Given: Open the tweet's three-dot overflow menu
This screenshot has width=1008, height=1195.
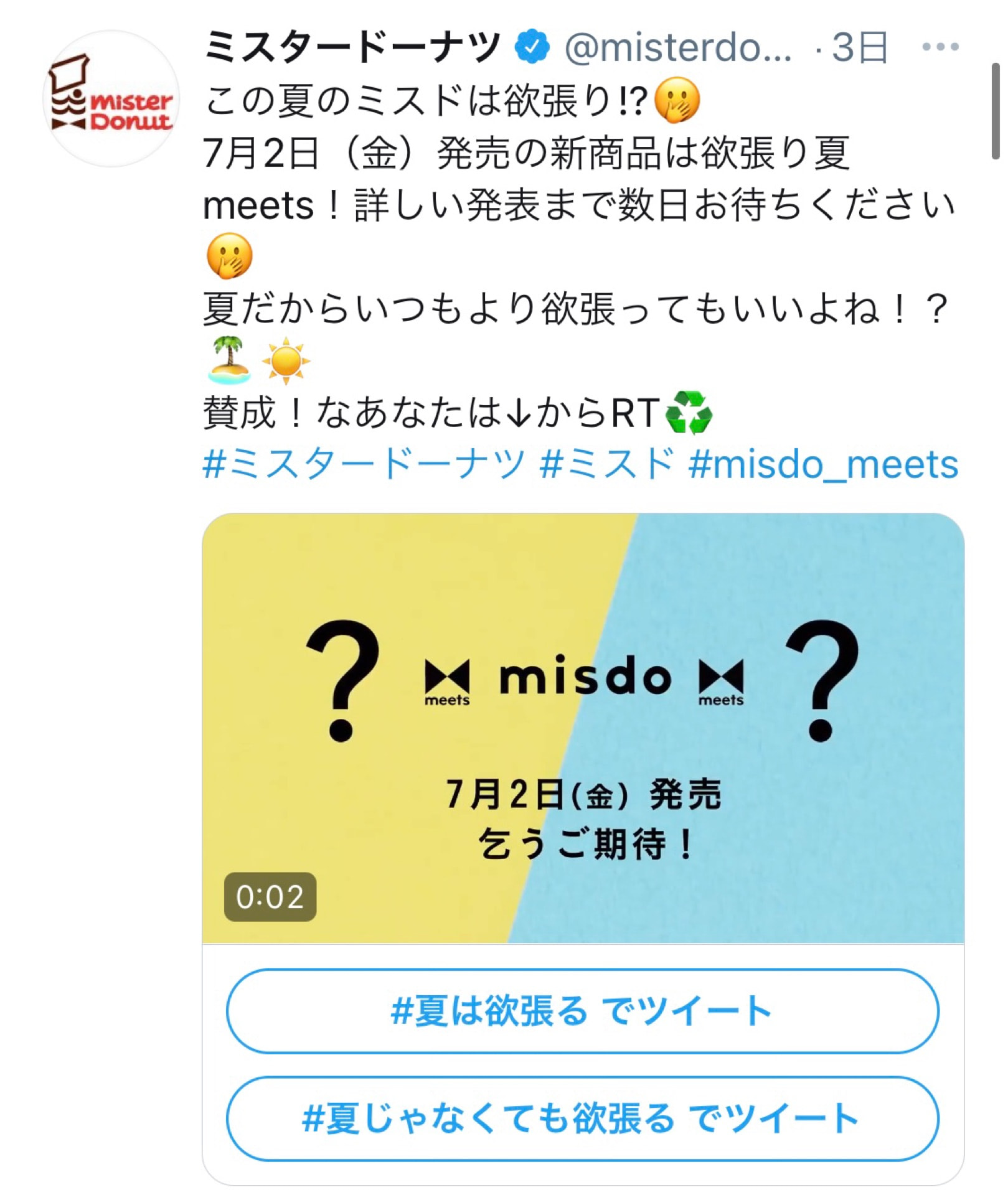Looking at the screenshot, I should [x=940, y=47].
